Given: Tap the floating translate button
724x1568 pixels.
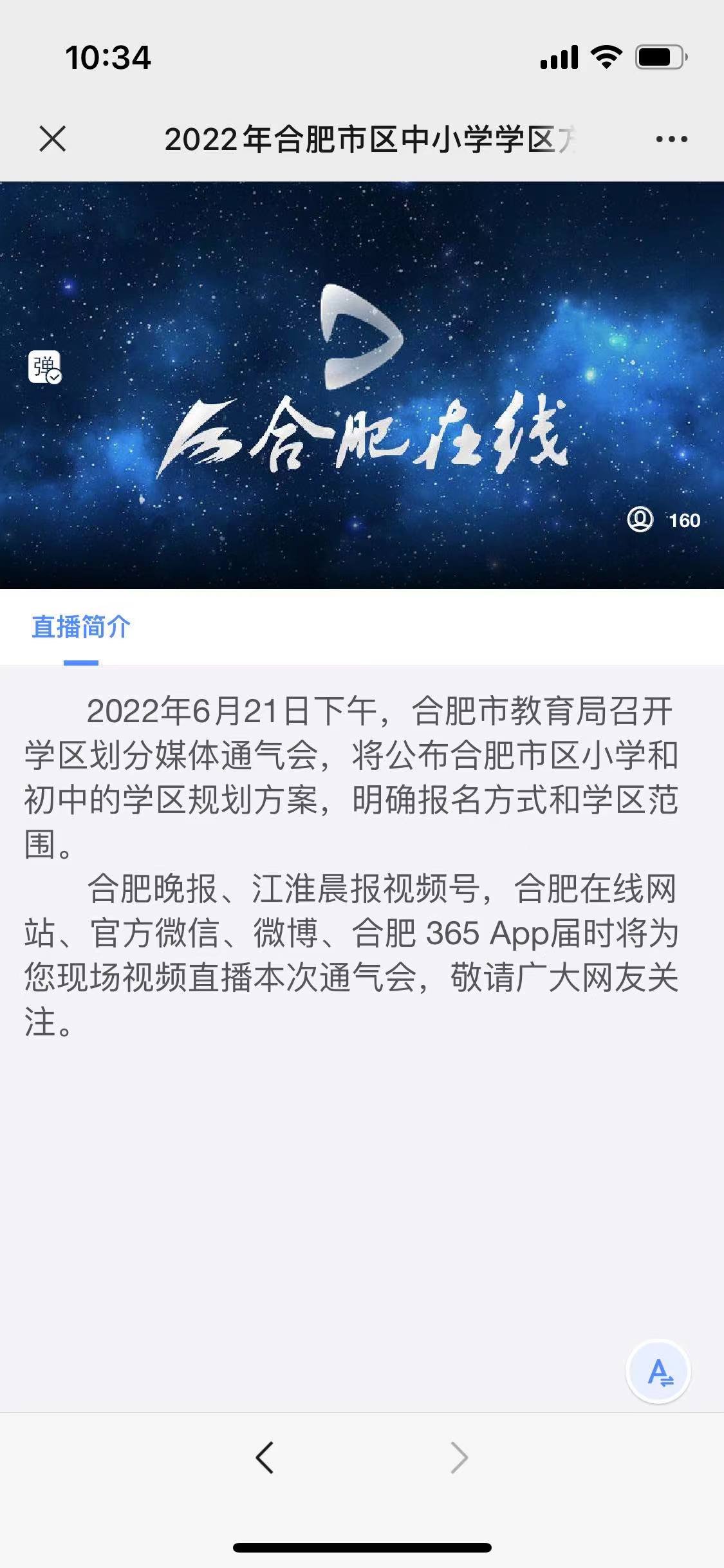Looking at the screenshot, I should [658, 1372].
